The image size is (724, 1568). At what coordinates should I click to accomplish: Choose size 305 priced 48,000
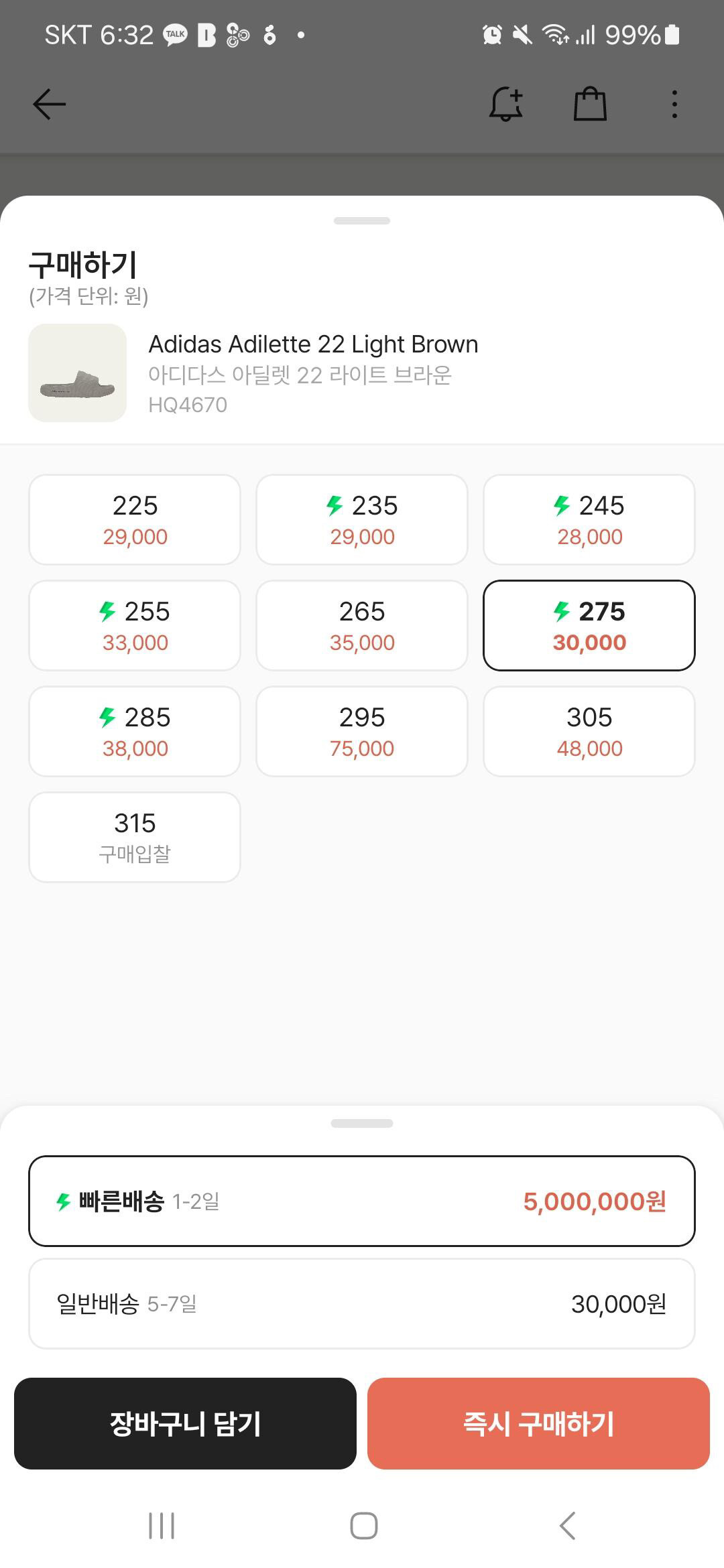[589, 732]
